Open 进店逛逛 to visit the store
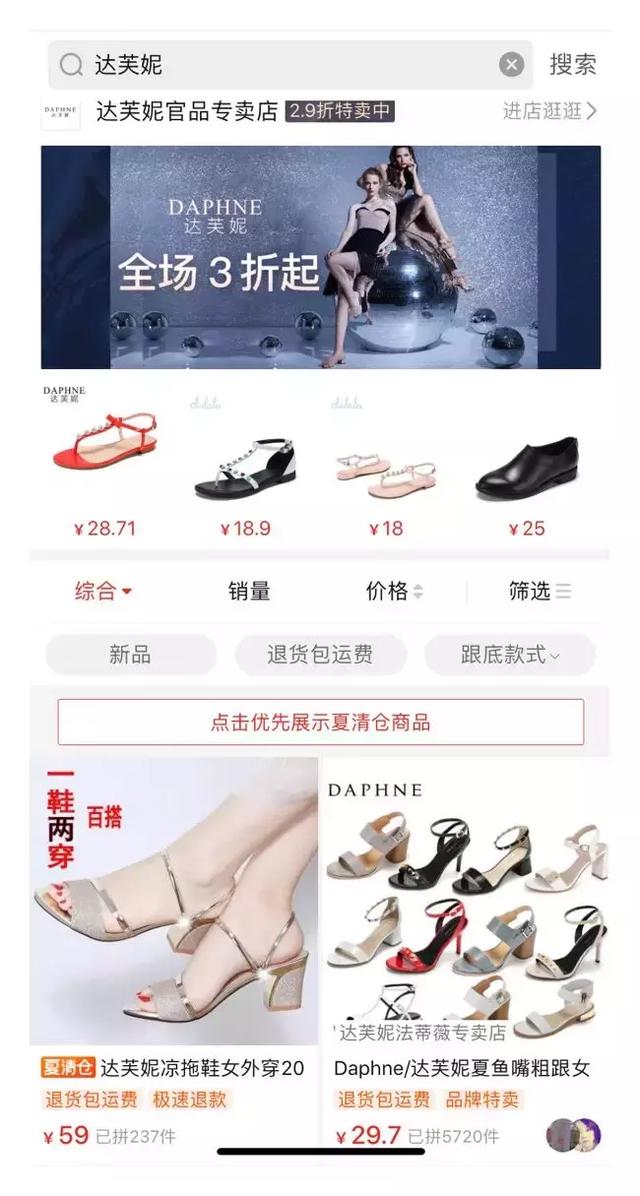The image size is (640, 1196). click(x=549, y=111)
